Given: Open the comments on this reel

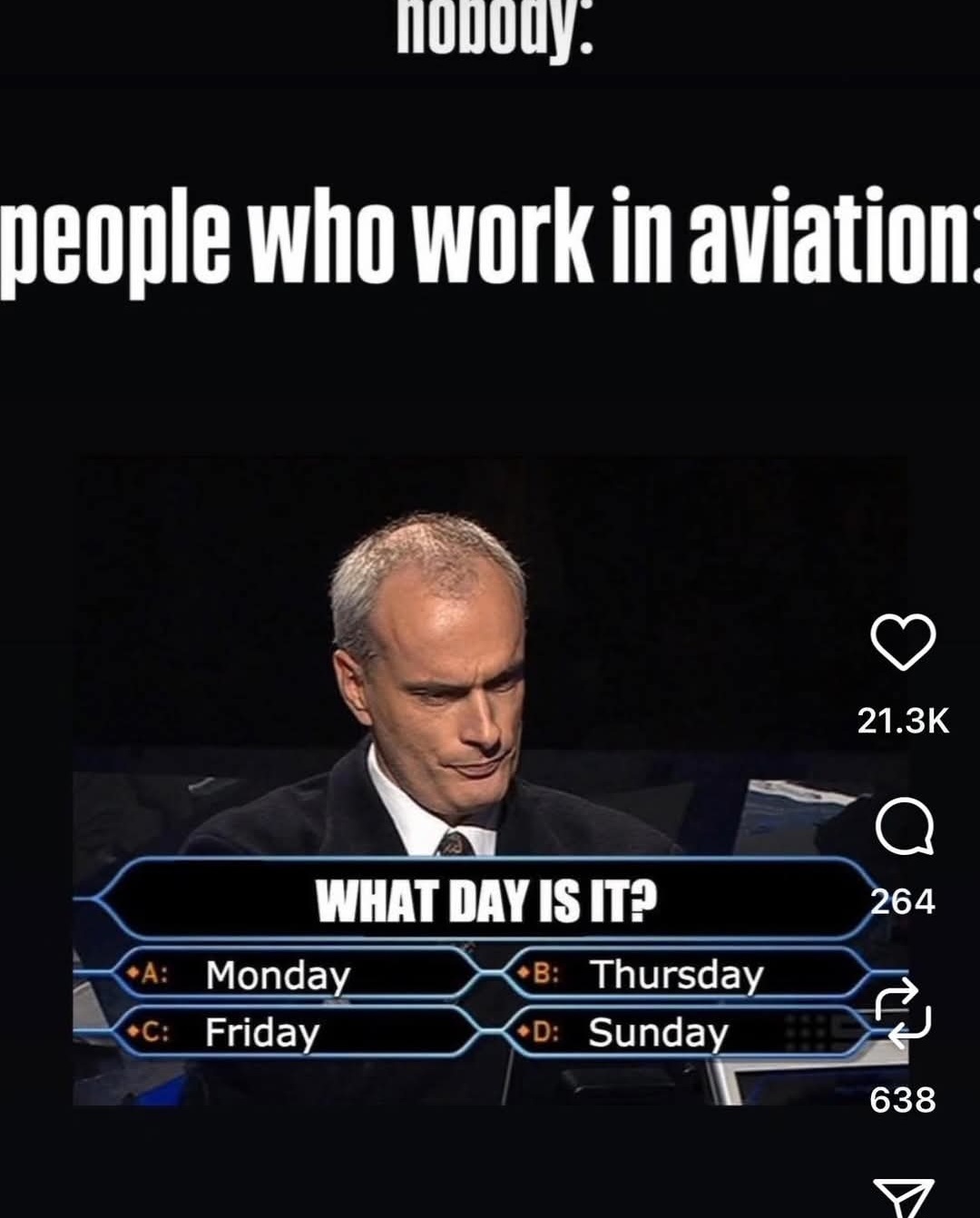Looking at the screenshot, I should click(904, 827).
